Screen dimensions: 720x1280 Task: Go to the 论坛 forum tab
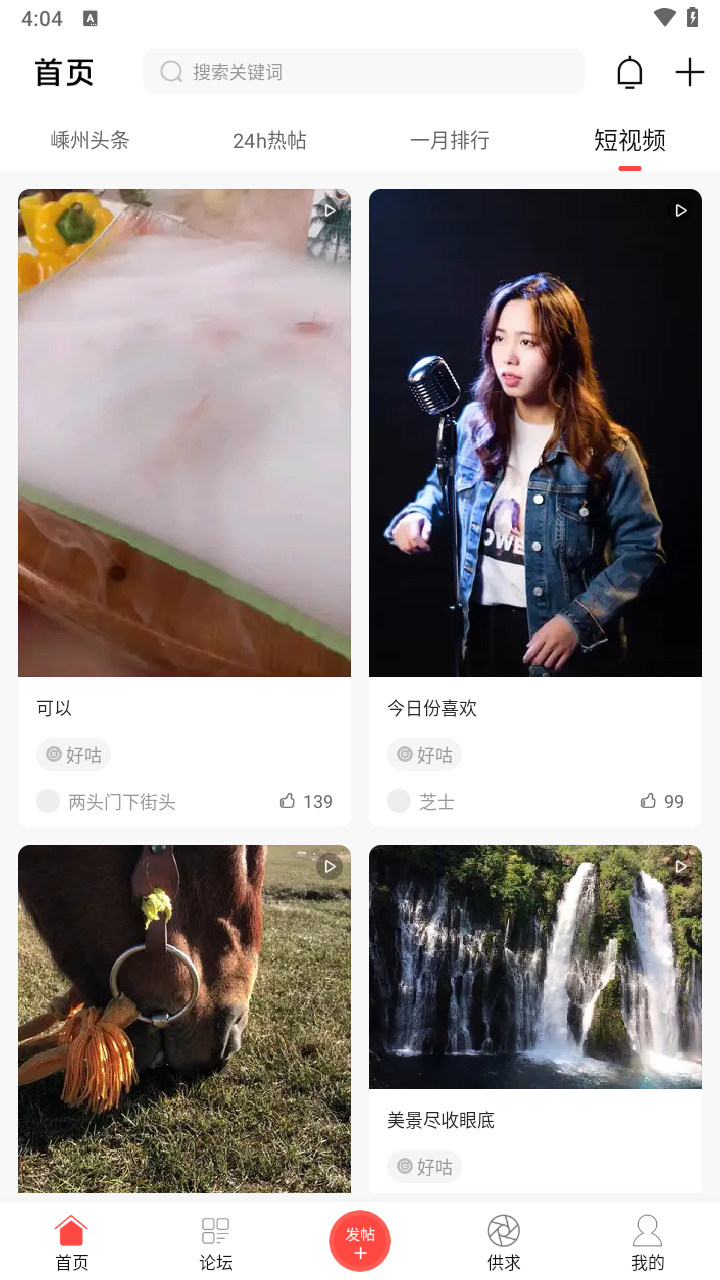point(216,1242)
